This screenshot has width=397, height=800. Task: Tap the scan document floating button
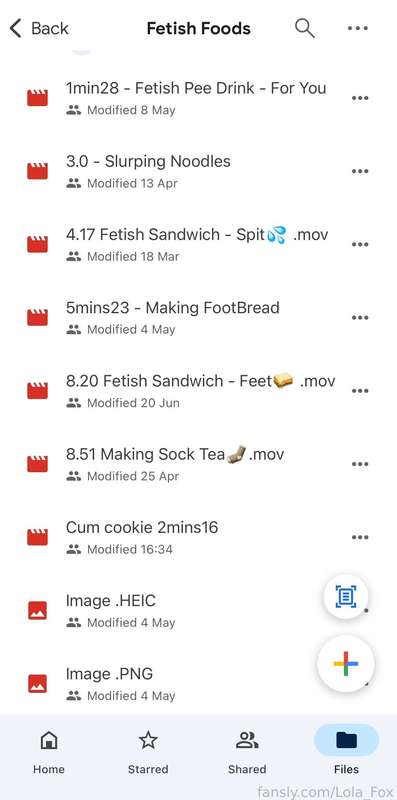346,596
